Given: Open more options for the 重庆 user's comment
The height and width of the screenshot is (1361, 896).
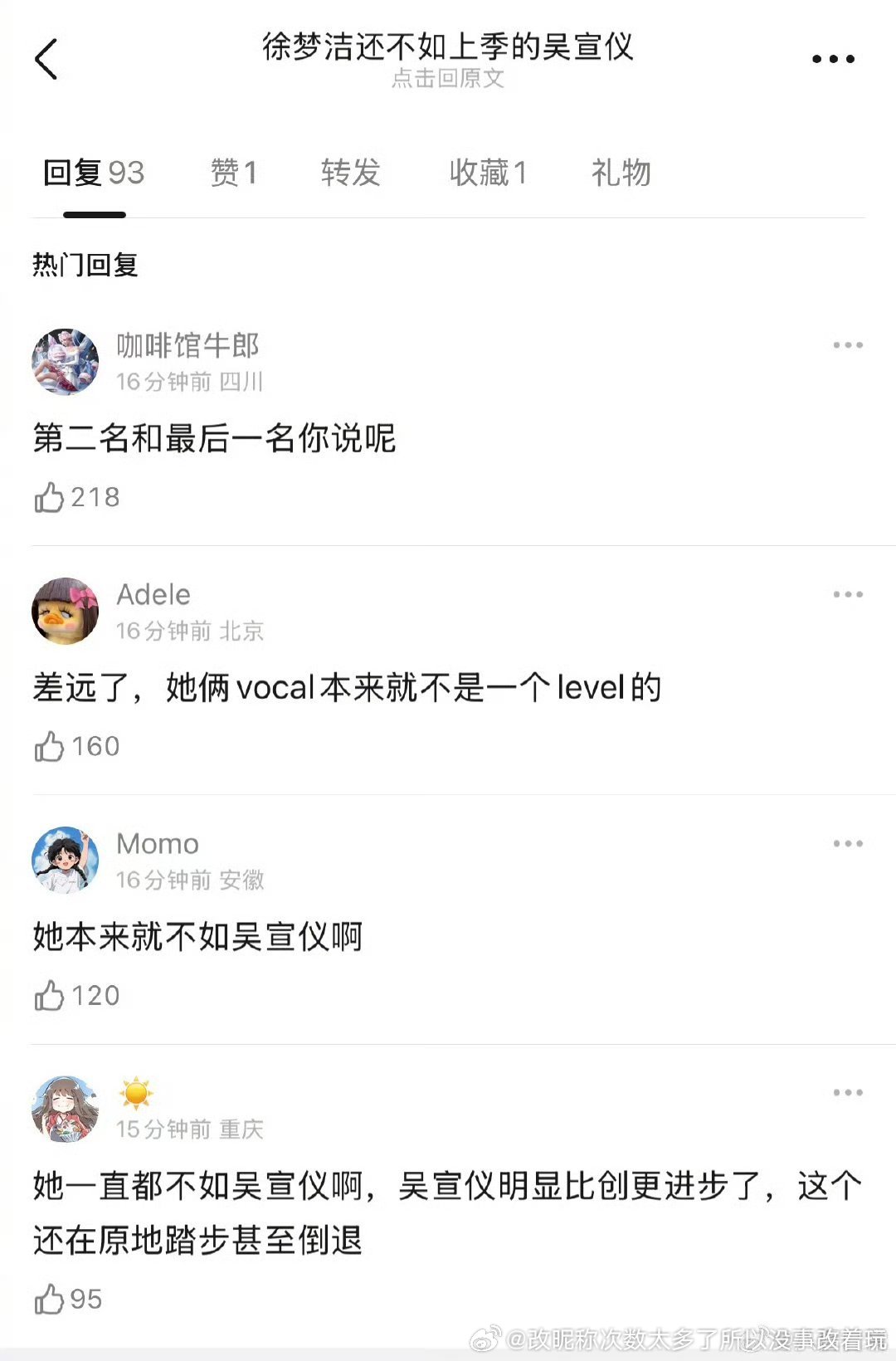Looking at the screenshot, I should (x=847, y=1092).
